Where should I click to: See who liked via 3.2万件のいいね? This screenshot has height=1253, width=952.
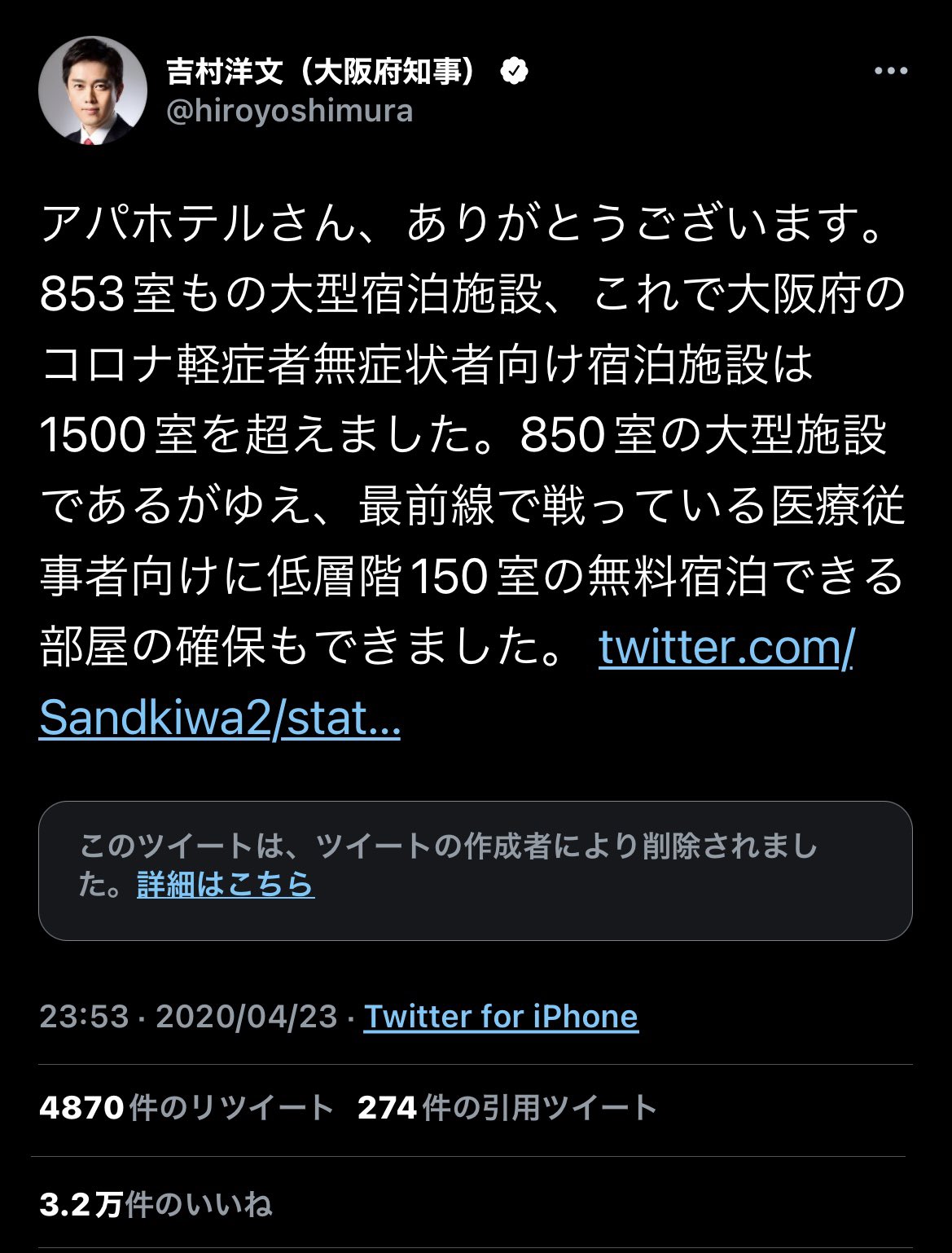click(x=156, y=1205)
